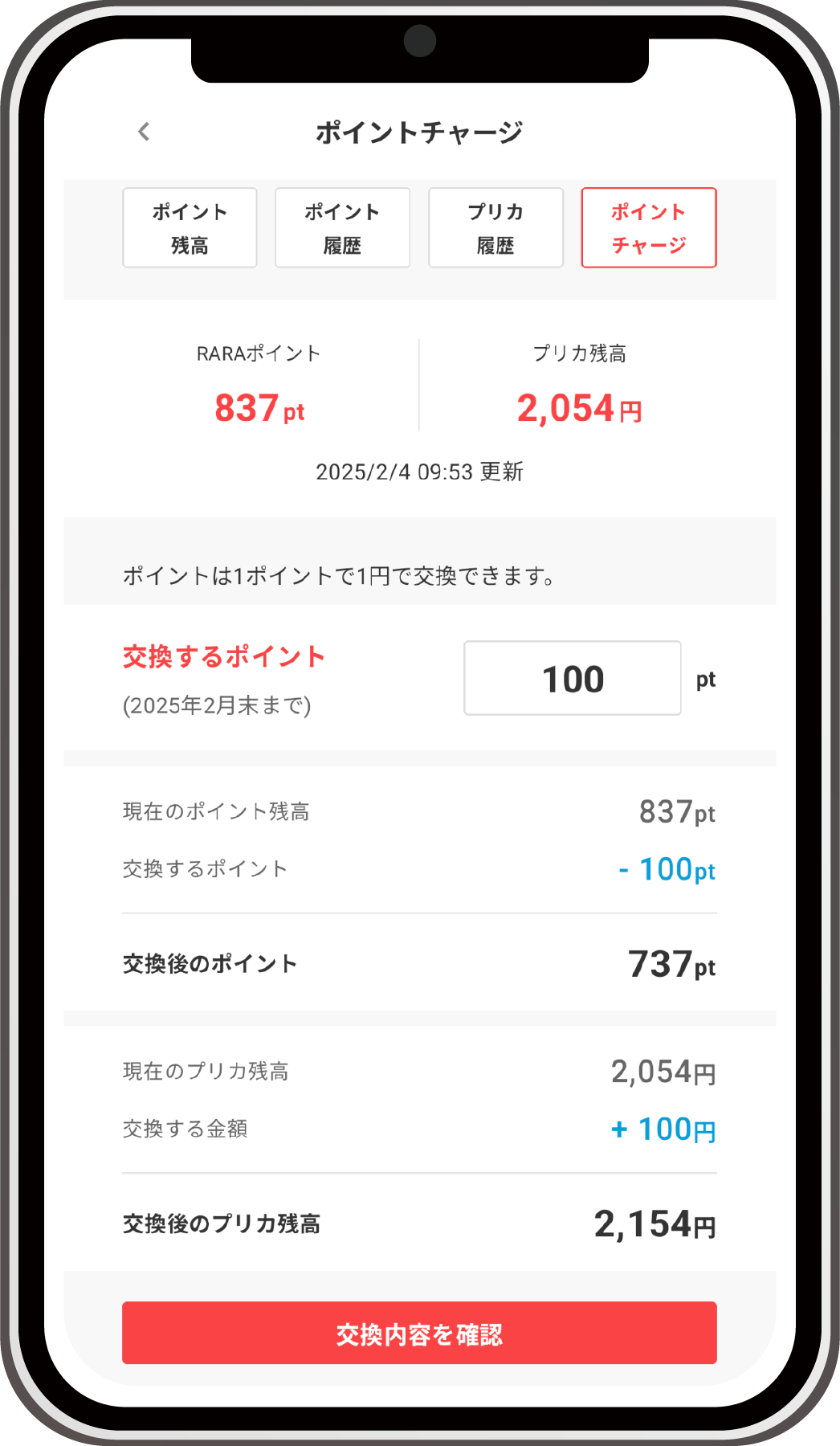The height and width of the screenshot is (1446, 840).
Task: Tap the ポイントチャージ tab
Action: coord(649,228)
